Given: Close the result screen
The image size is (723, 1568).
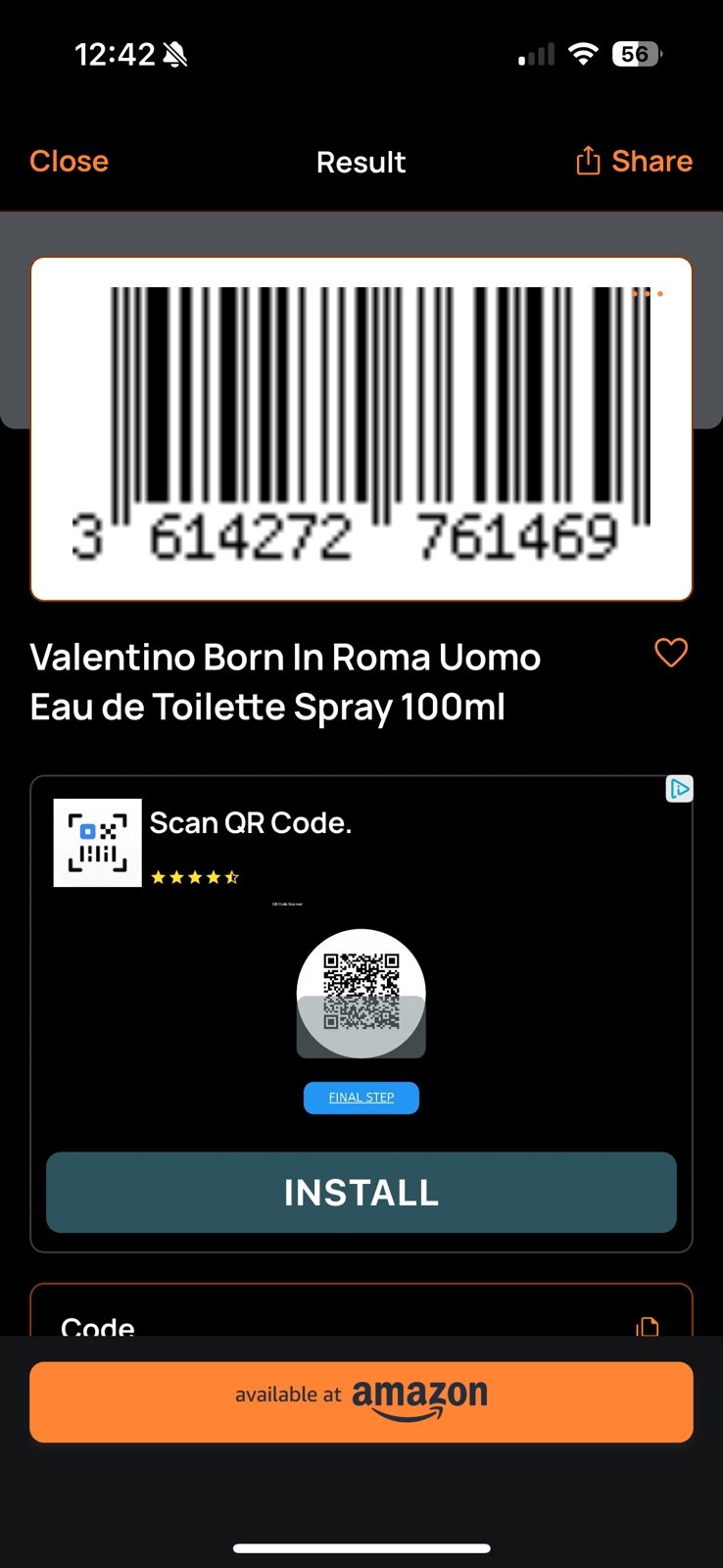Looking at the screenshot, I should tap(69, 162).
